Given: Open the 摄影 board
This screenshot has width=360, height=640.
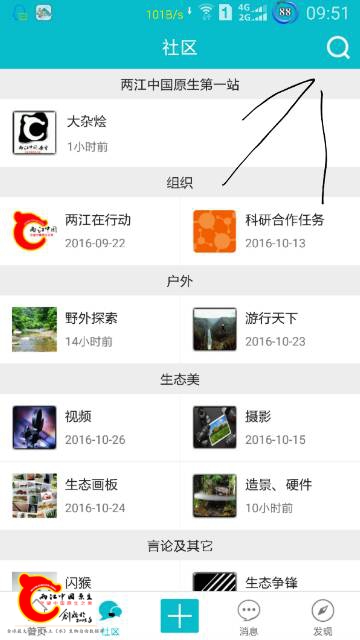Looking at the screenshot, I should click(270, 428).
